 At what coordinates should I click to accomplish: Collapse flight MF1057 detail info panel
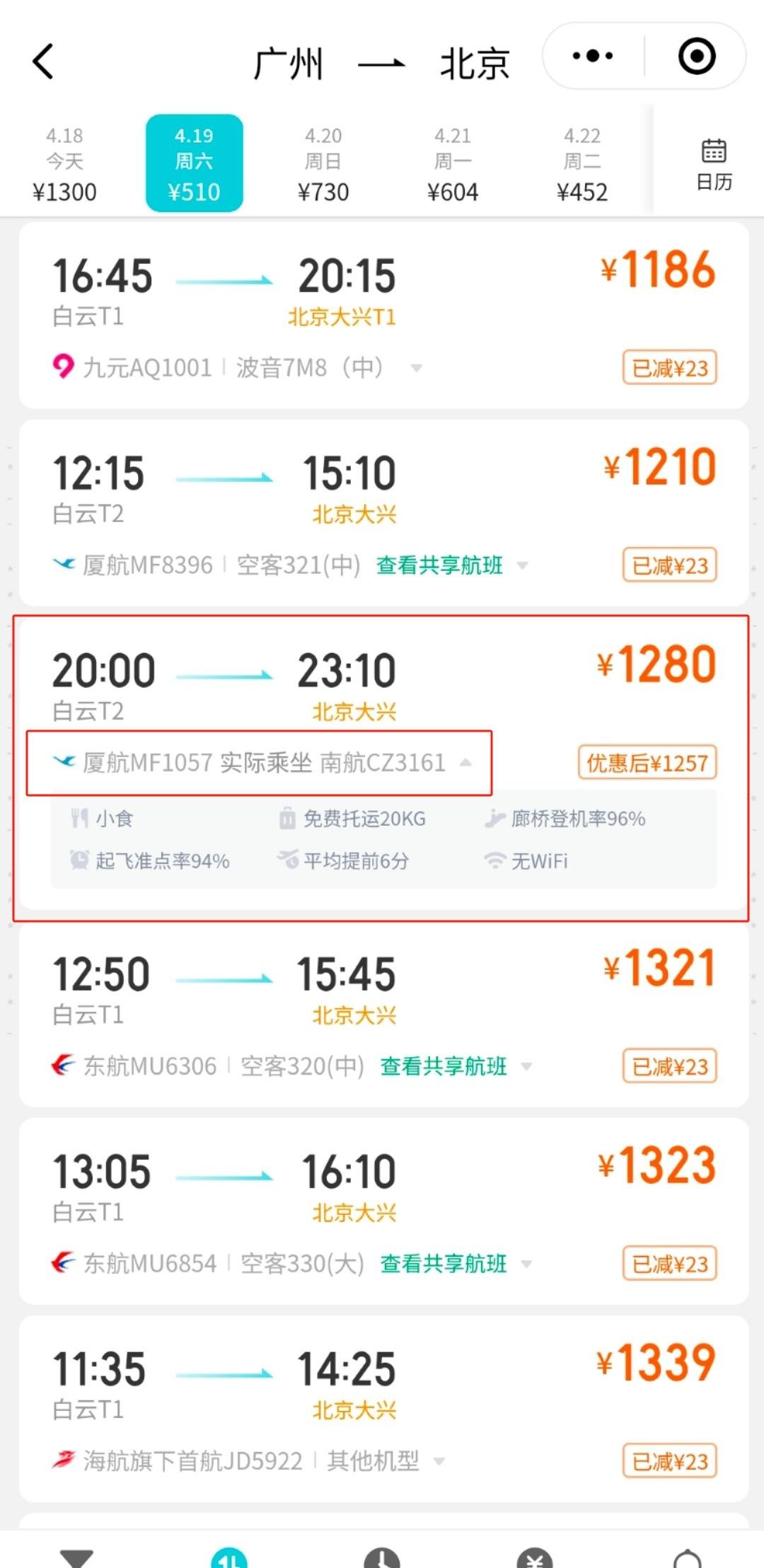(465, 763)
